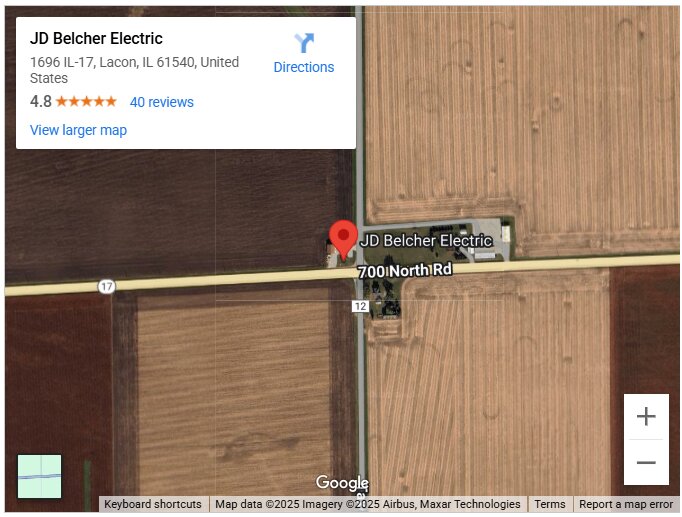Zoom in with the plus button
This screenshot has height=517, width=682.
coord(646,416)
